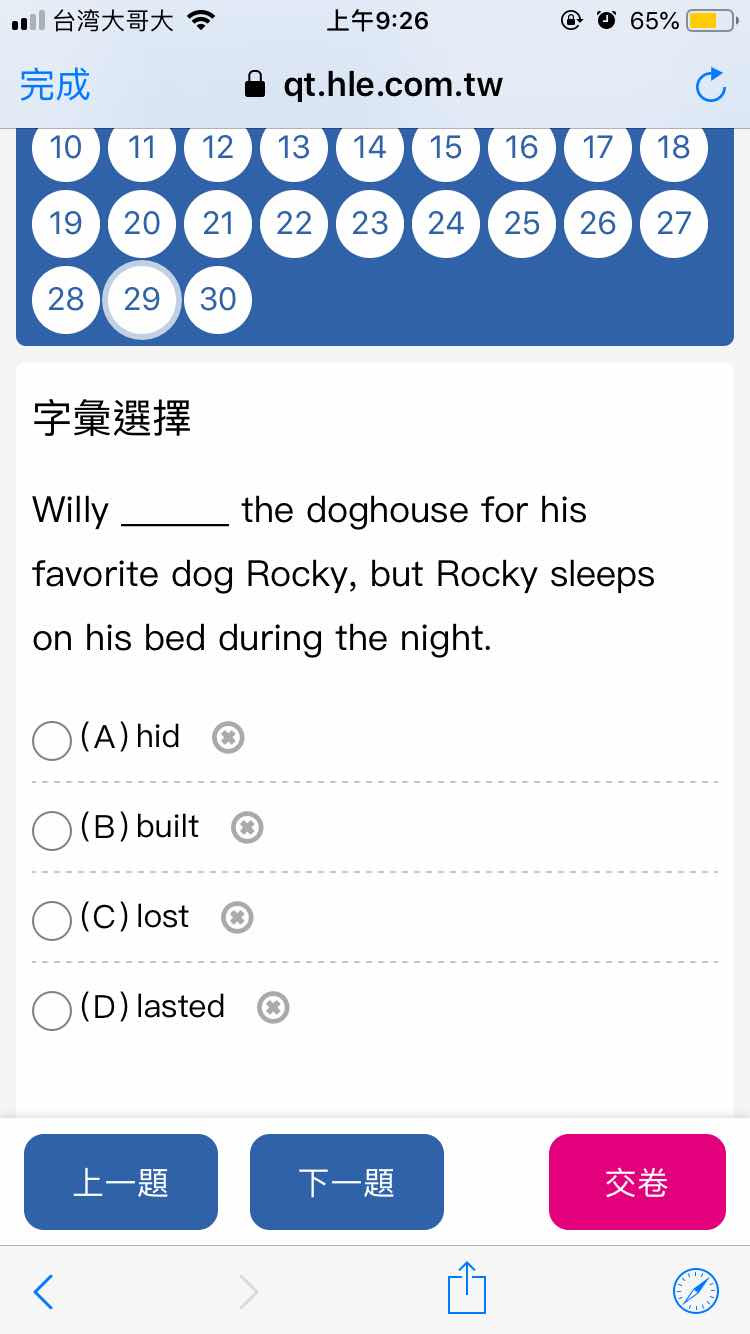Cross out option (C) lost
This screenshot has width=750, height=1334.
pos(237,918)
